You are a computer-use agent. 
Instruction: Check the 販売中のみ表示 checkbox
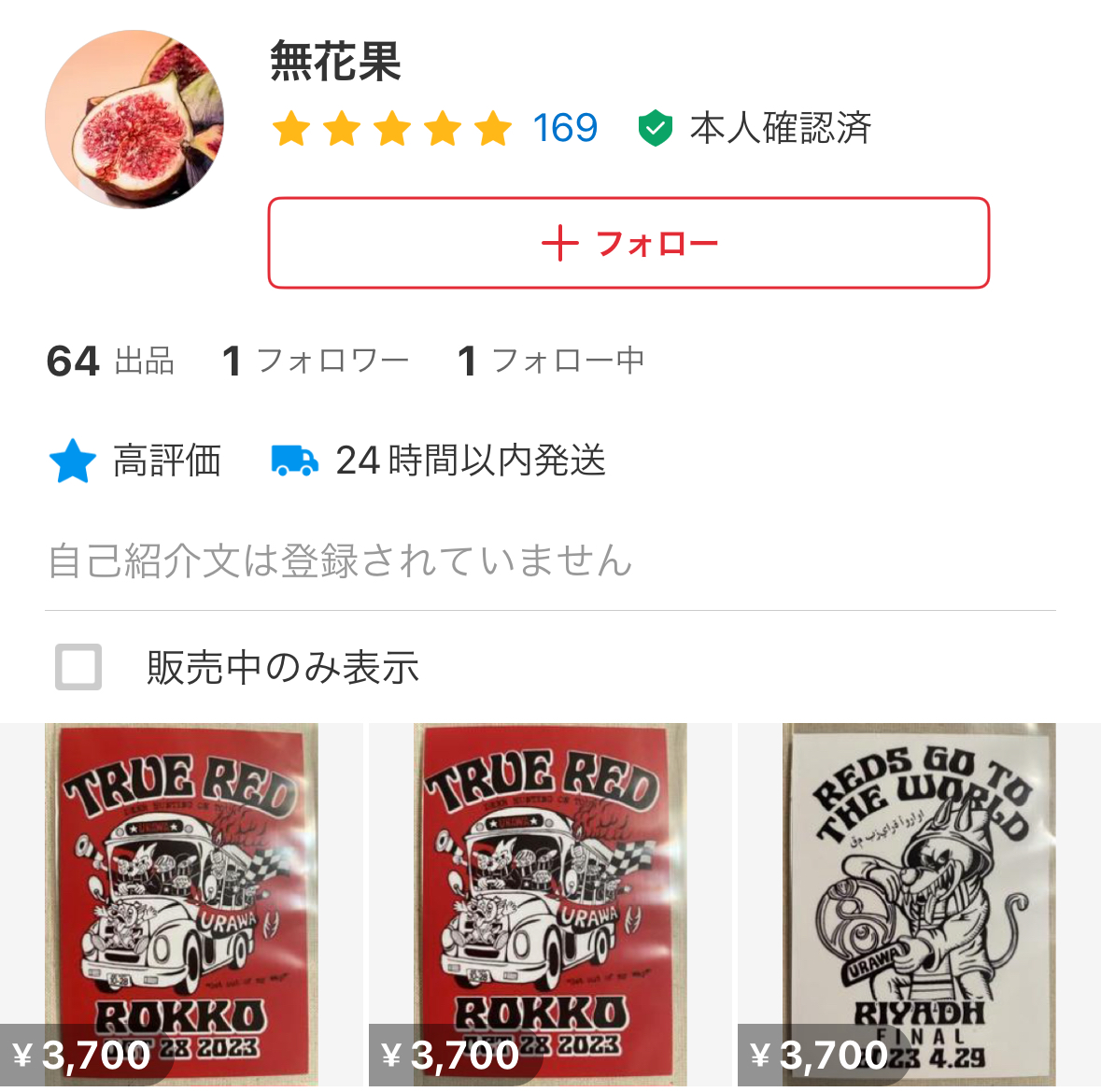coord(78,667)
